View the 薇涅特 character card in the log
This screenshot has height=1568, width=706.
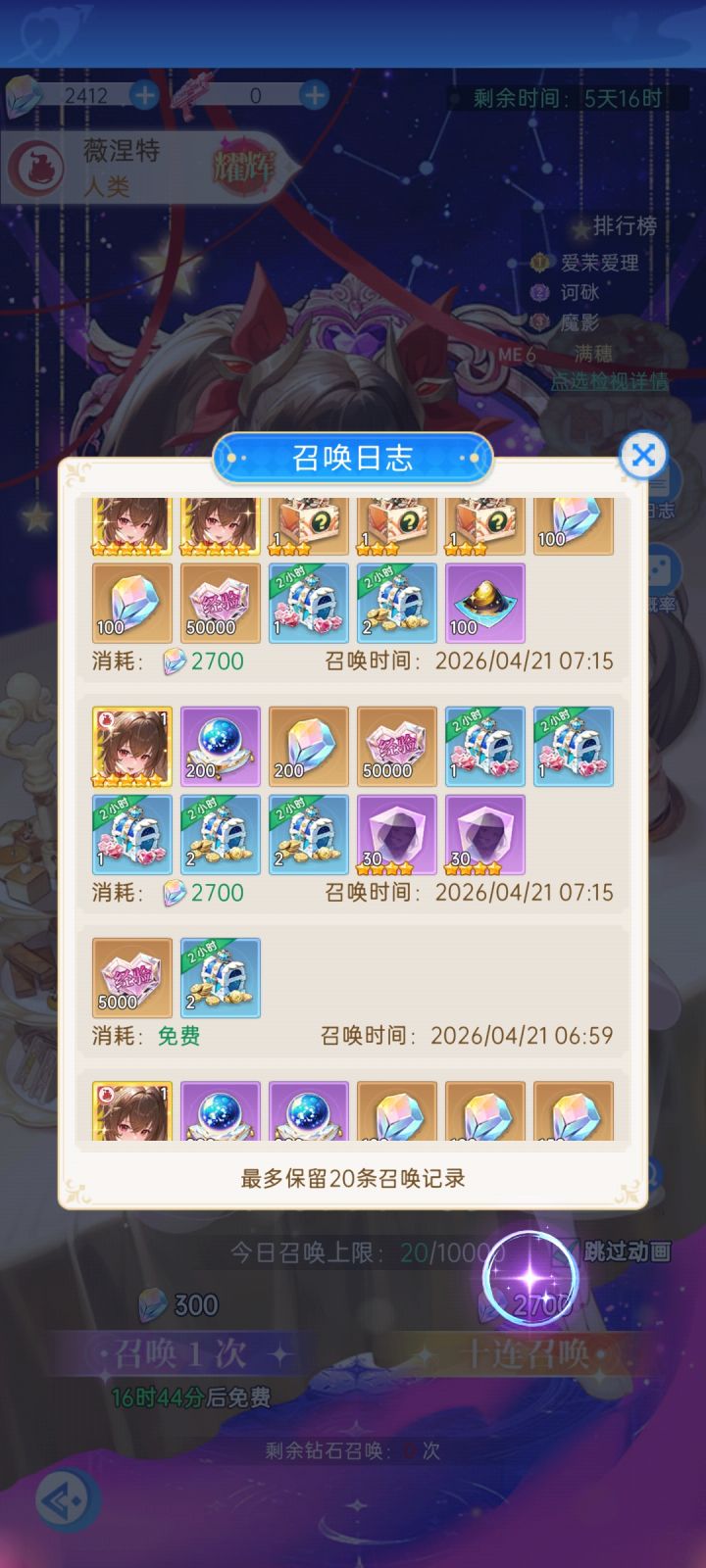tap(131, 745)
